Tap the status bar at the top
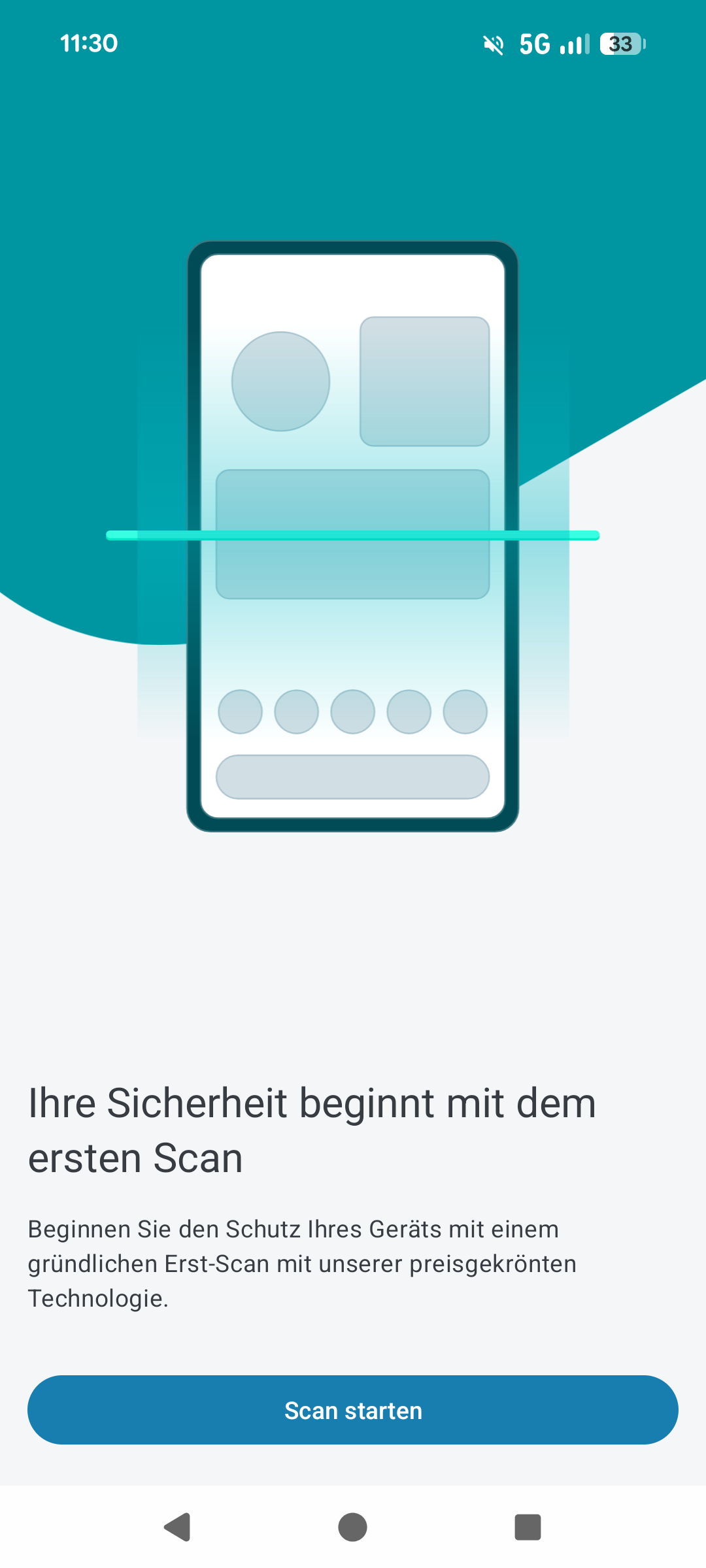706x1568 pixels. [353, 43]
